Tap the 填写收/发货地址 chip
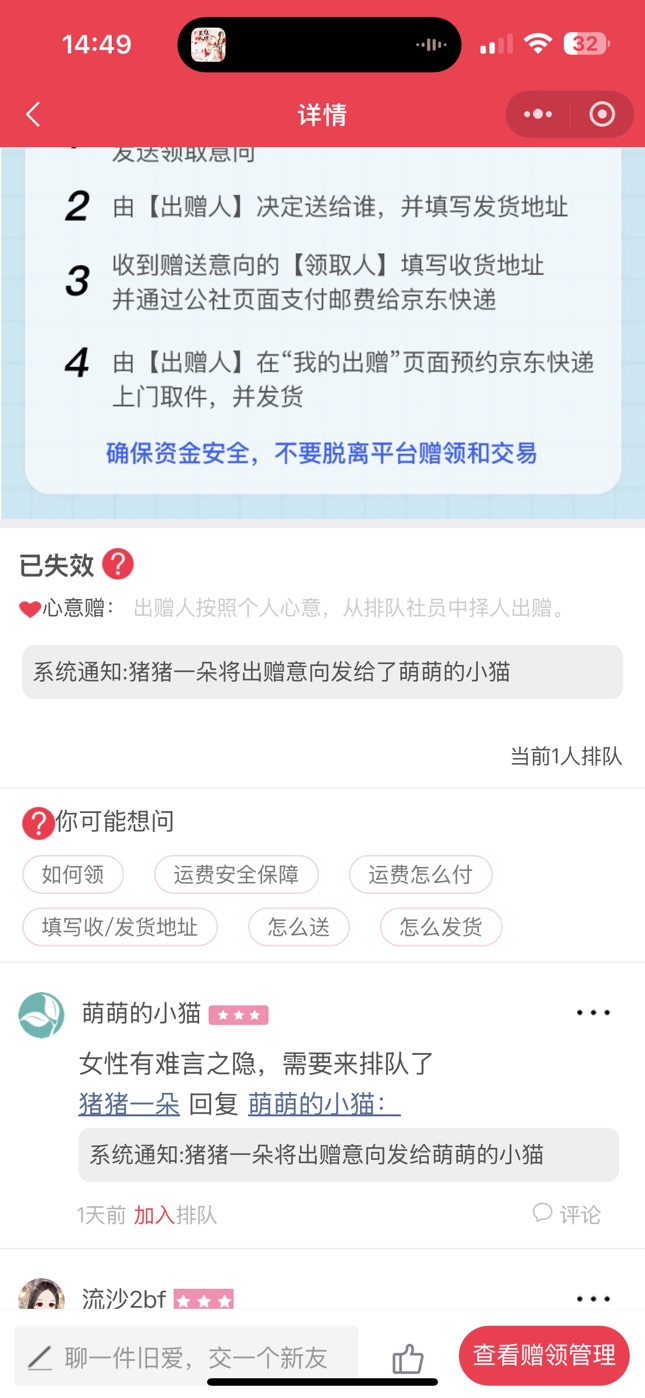Viewport: 645px width, 1398px height. click(x=120, y=927)
